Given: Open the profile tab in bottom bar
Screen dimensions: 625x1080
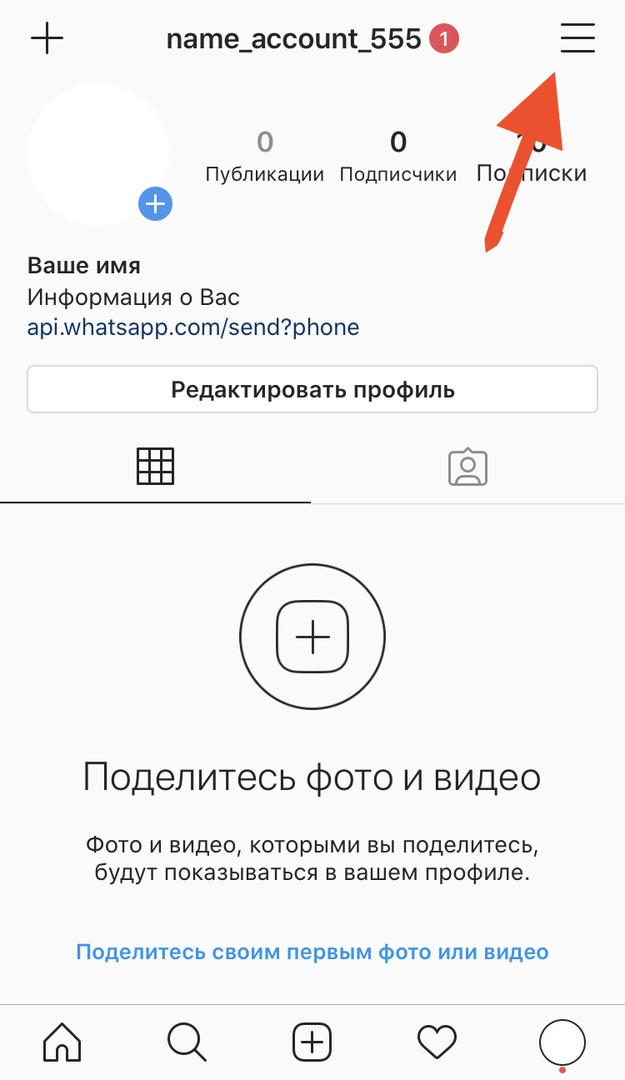Looking at the screenshot, I should (562, 1042).
